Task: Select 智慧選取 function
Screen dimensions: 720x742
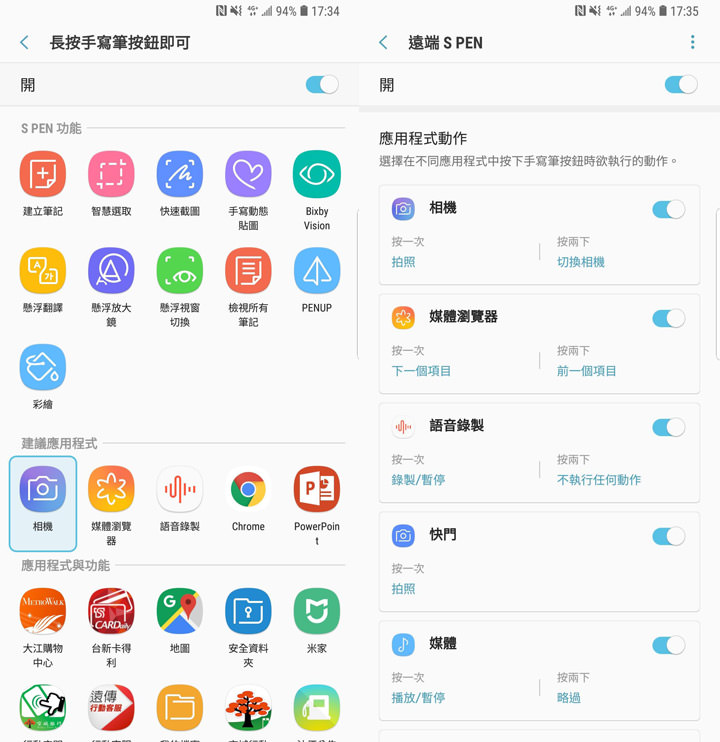Action: 111,175
